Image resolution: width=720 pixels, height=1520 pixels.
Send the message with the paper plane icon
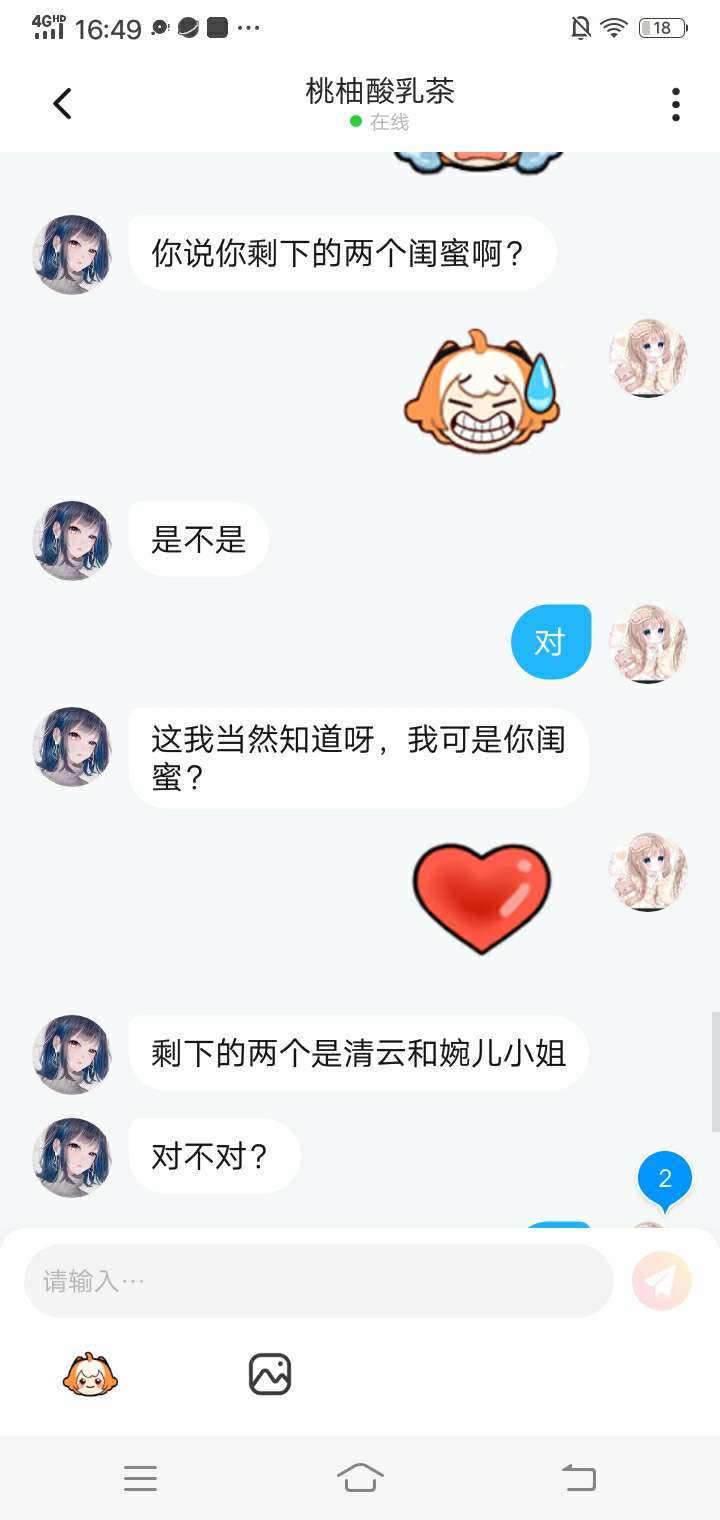[x=662, y=1281]
